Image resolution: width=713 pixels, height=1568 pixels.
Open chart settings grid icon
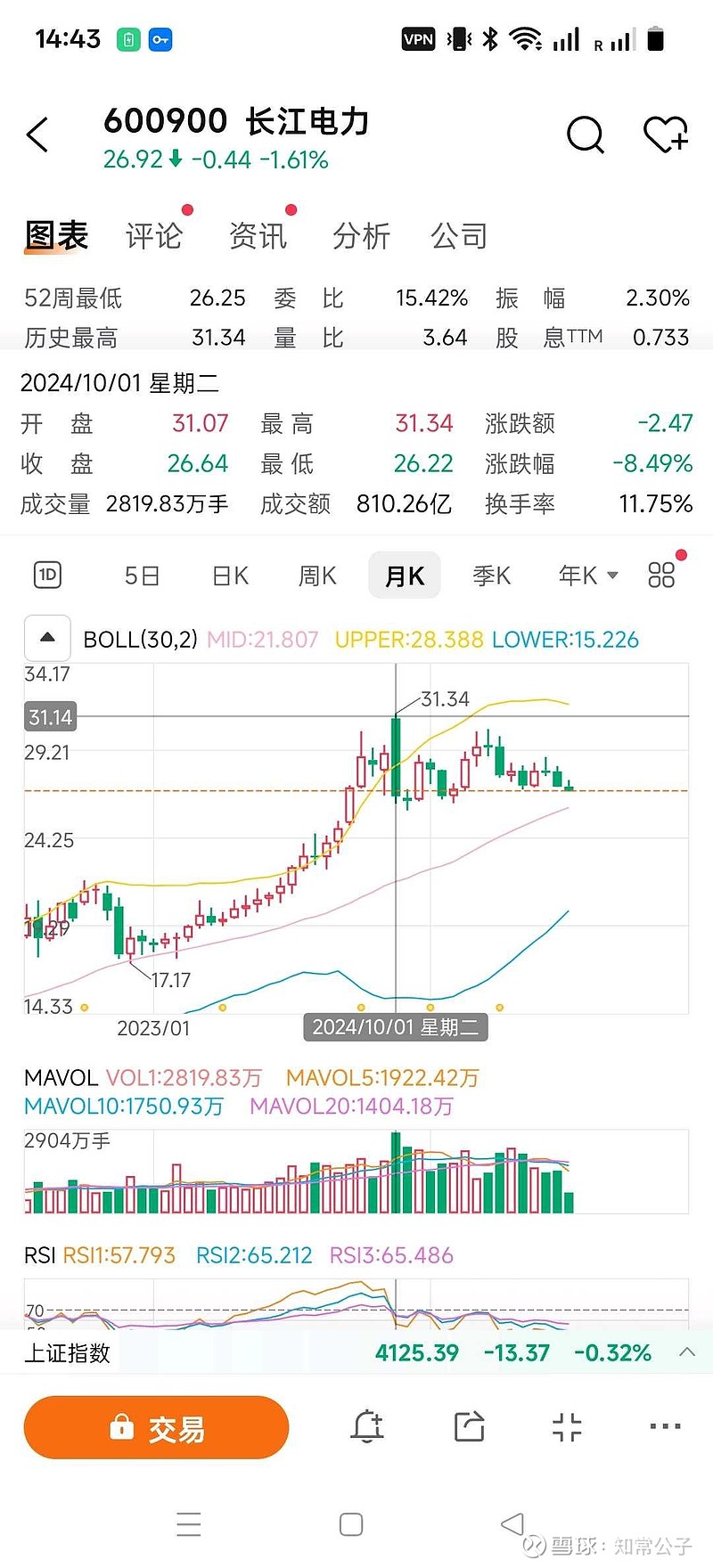(661, 576)
